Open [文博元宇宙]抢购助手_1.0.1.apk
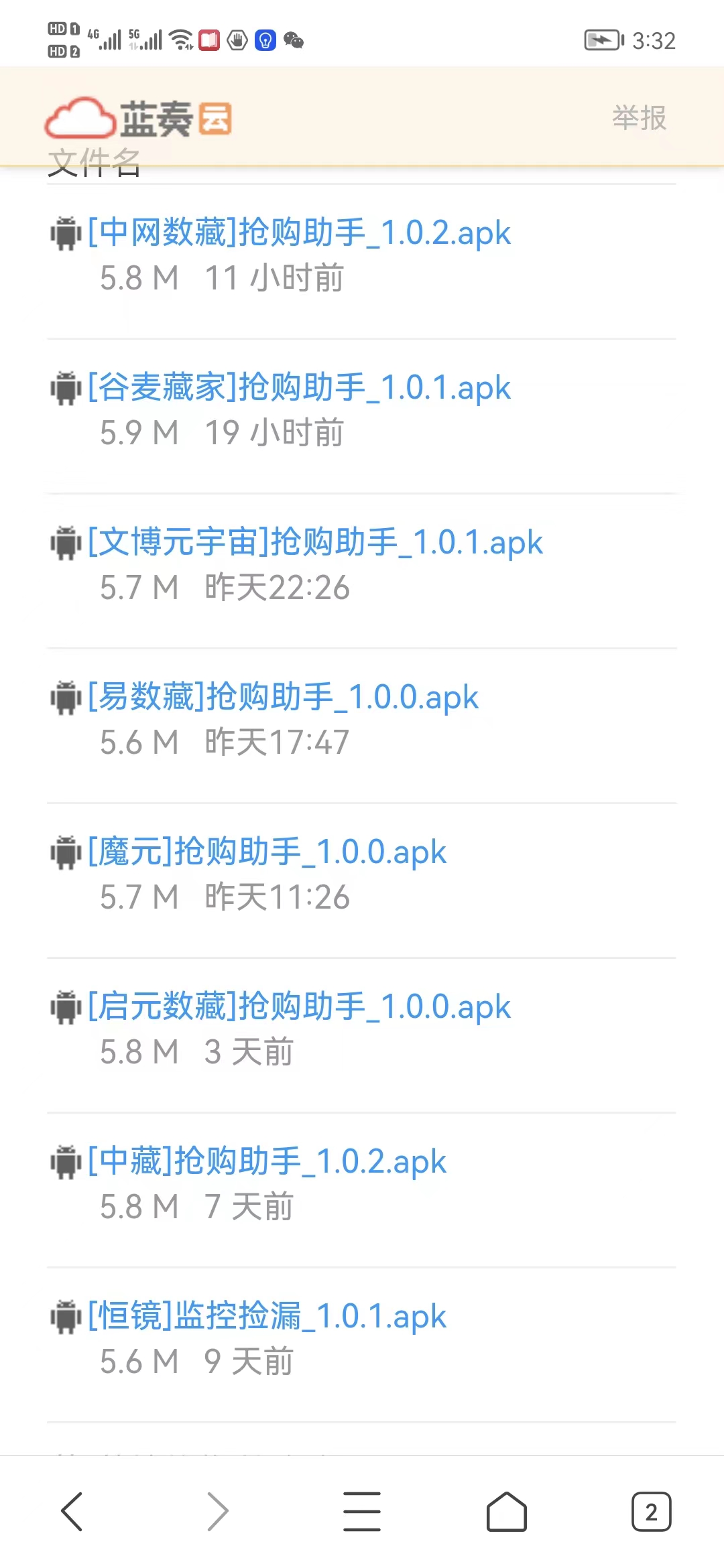This screenshot has width=724, height=1568. click(x=315, y=543)
